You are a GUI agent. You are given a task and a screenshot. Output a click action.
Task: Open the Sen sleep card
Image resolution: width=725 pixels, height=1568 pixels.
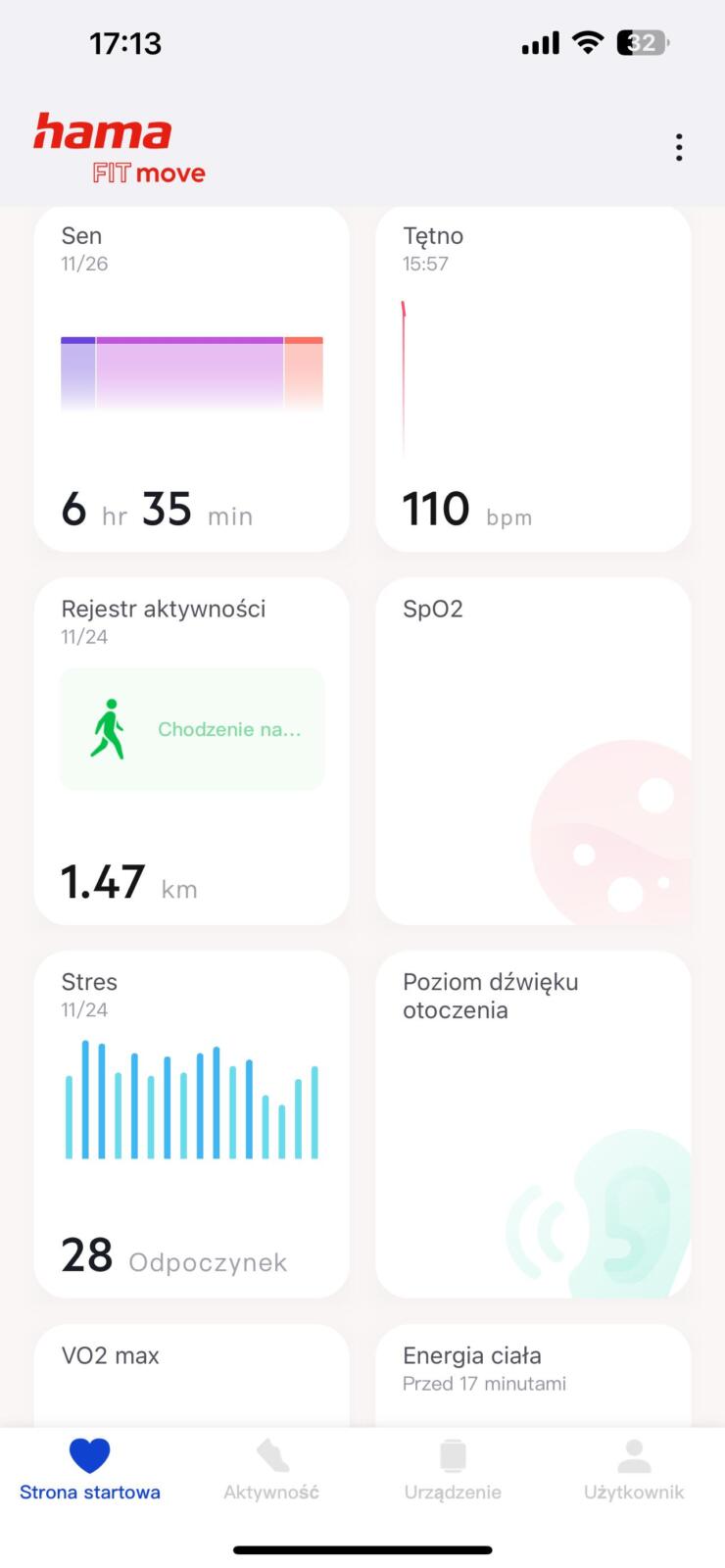(191, 379)
